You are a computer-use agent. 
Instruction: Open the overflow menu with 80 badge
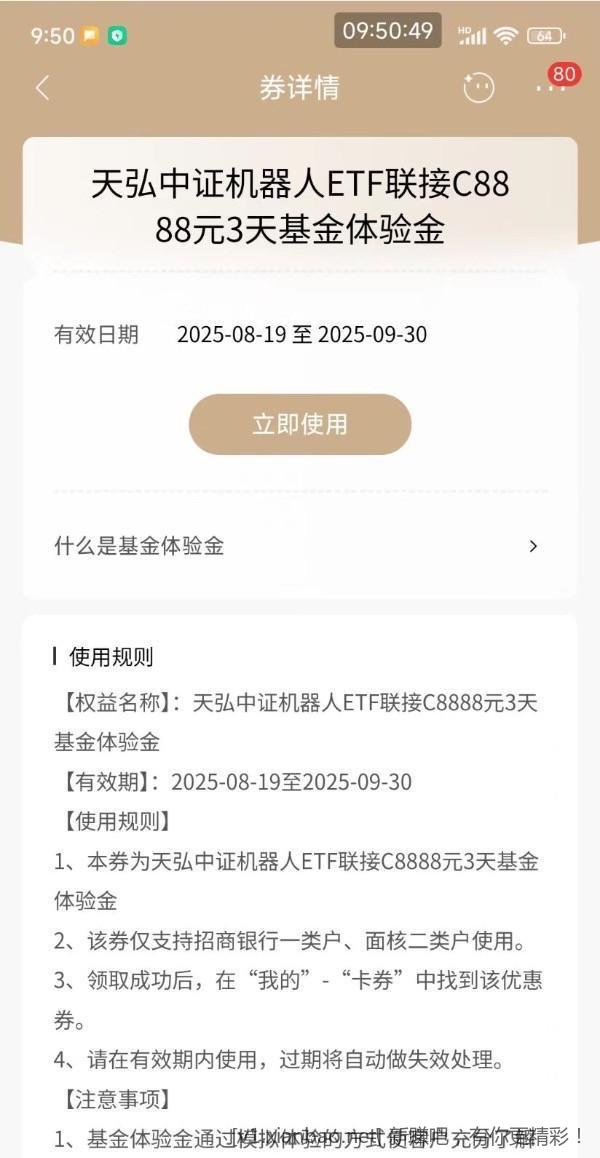(551, 88)
